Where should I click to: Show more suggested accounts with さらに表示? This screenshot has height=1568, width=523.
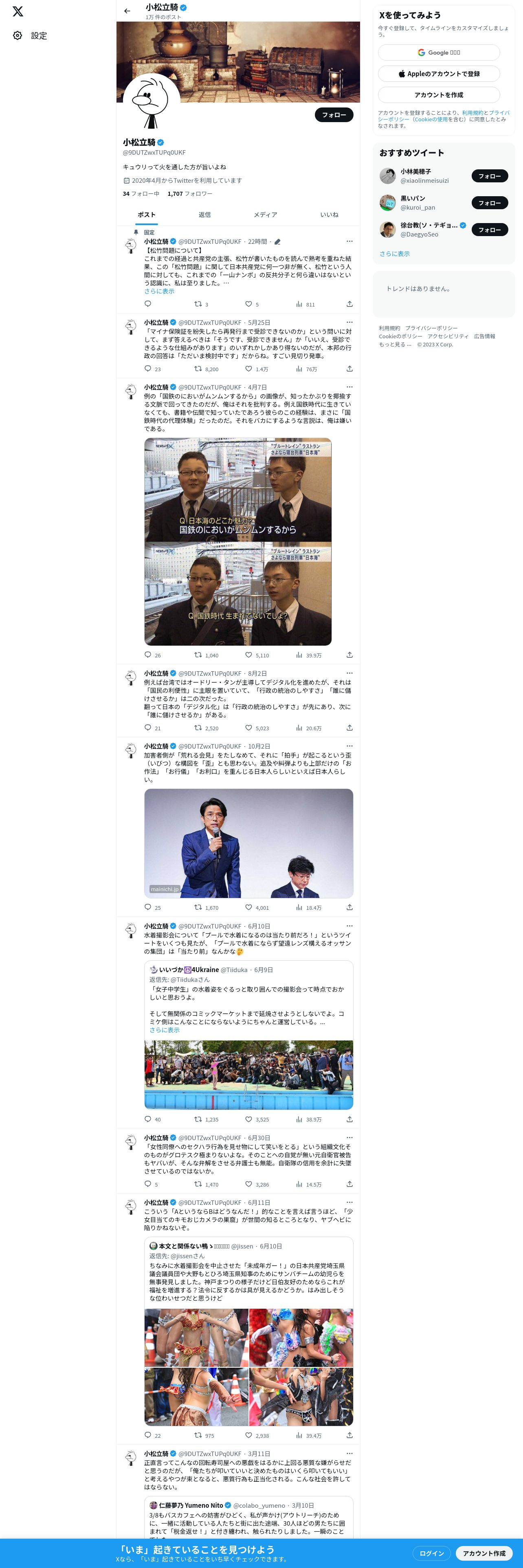395,254
